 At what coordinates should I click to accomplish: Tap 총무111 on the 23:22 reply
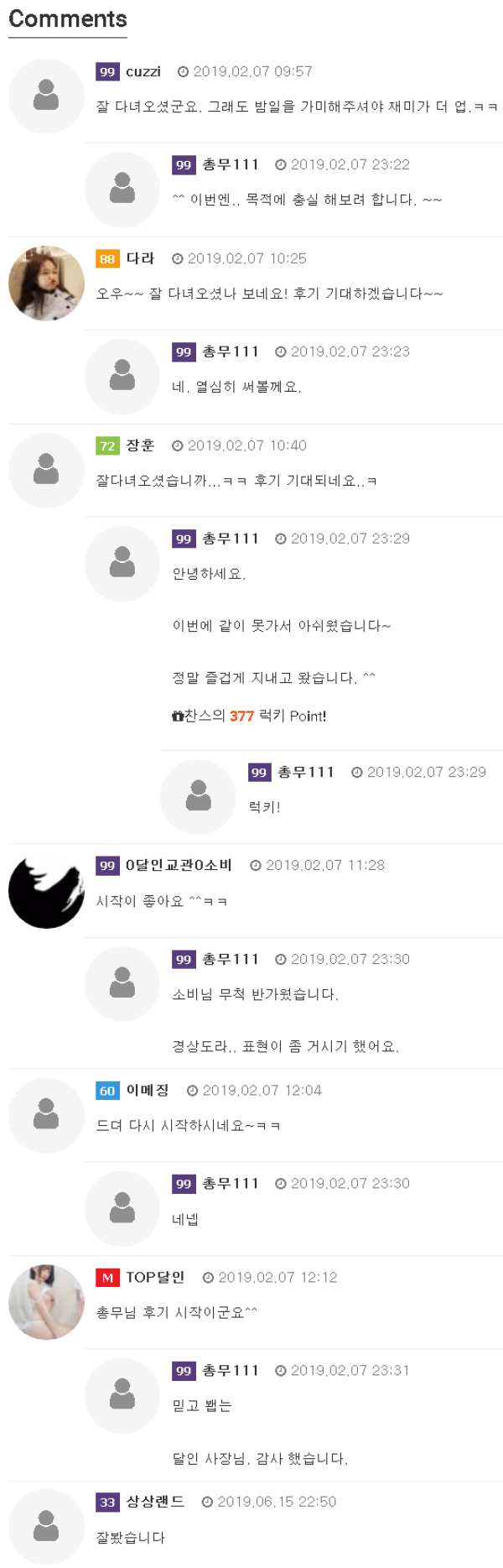231,165
